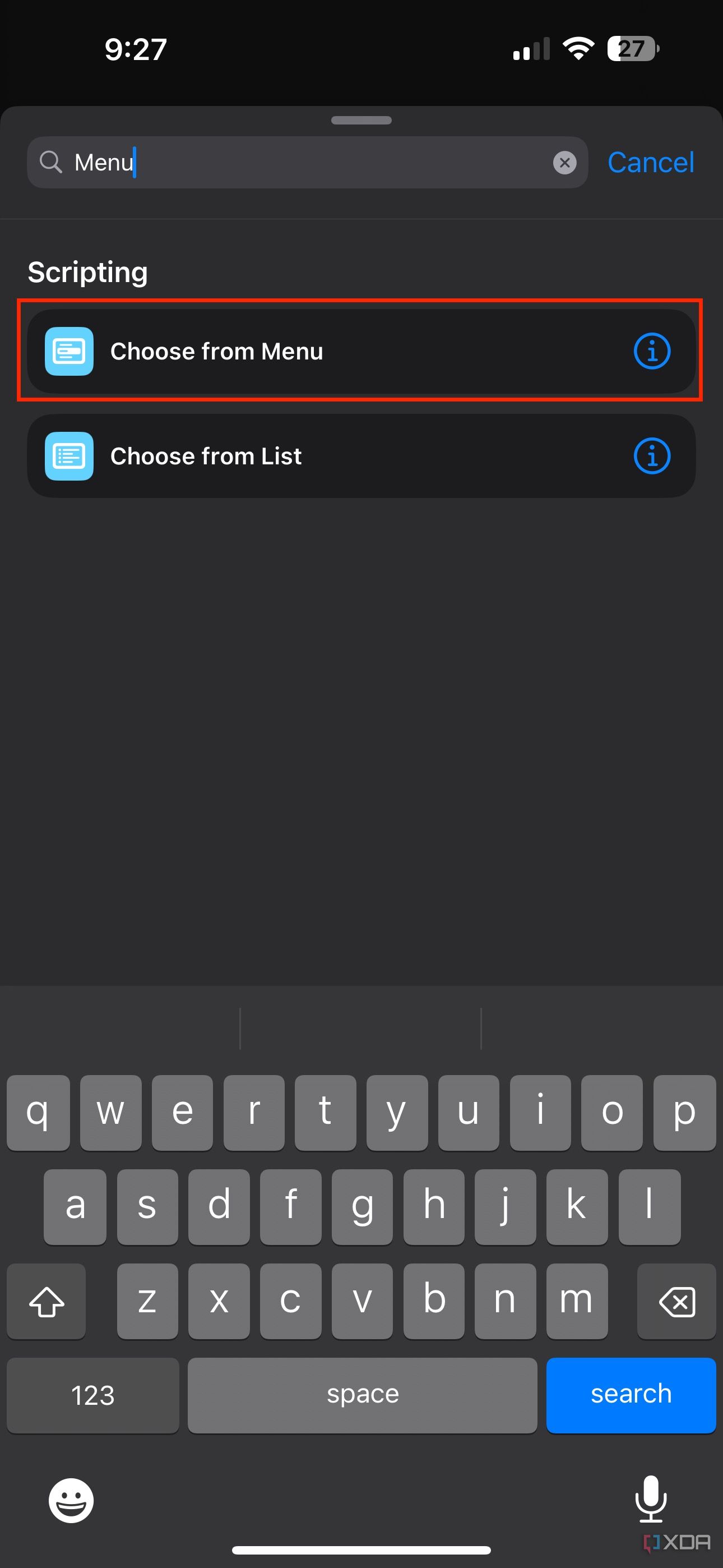
Task: Tap the backspace key on keyboard
Action: pyautogui.click(x=676, y=1301)
